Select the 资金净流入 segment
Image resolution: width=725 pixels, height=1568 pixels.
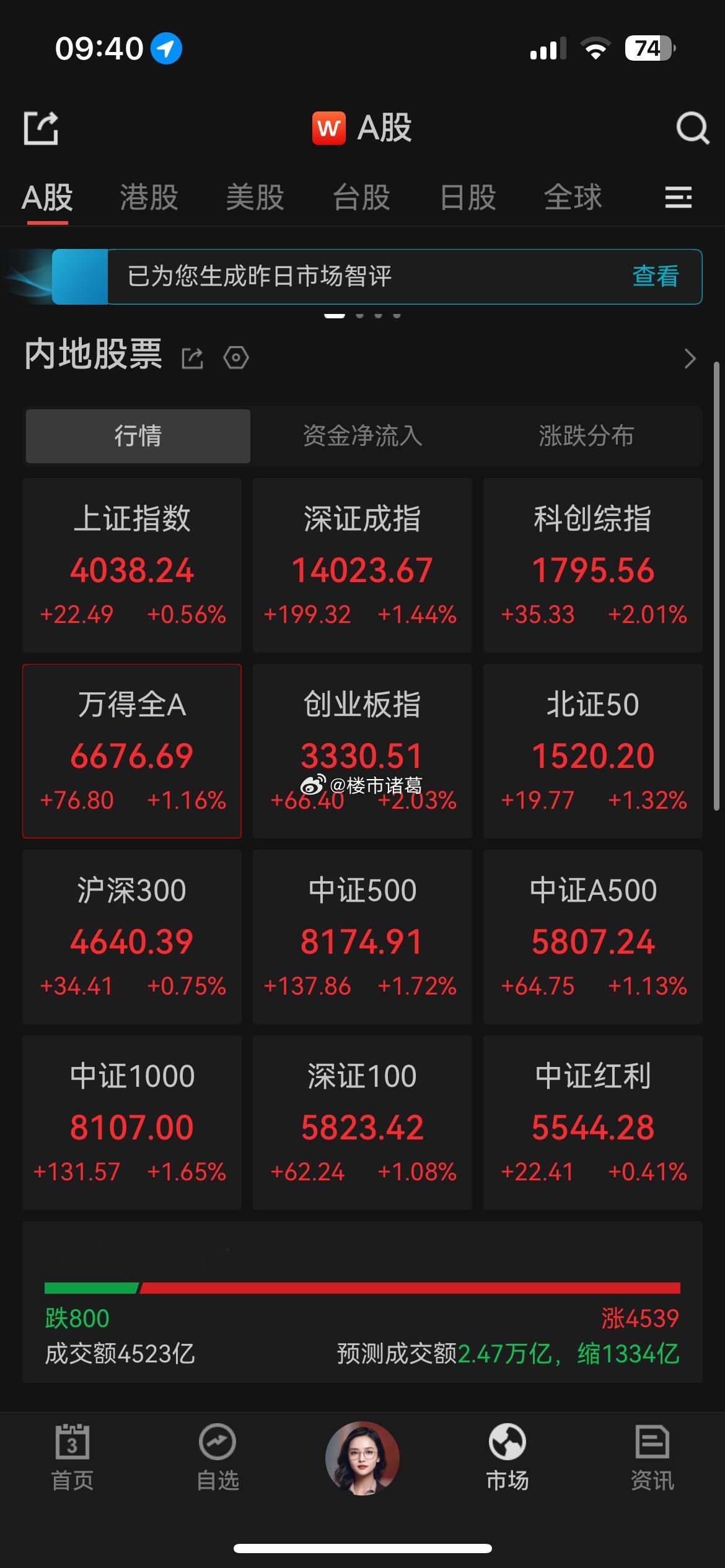tap(362, 437)
